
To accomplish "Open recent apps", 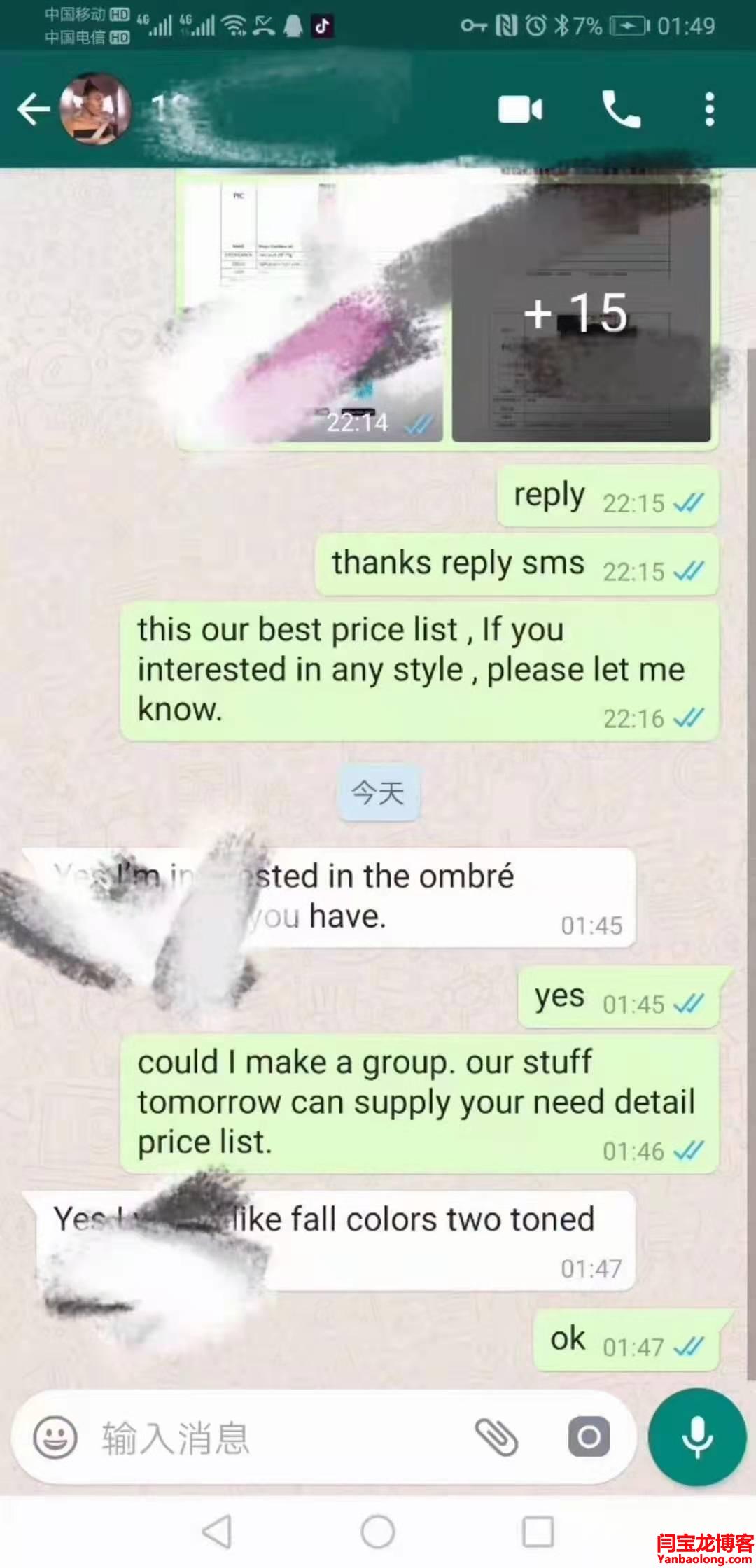I will pos(538,1531).
